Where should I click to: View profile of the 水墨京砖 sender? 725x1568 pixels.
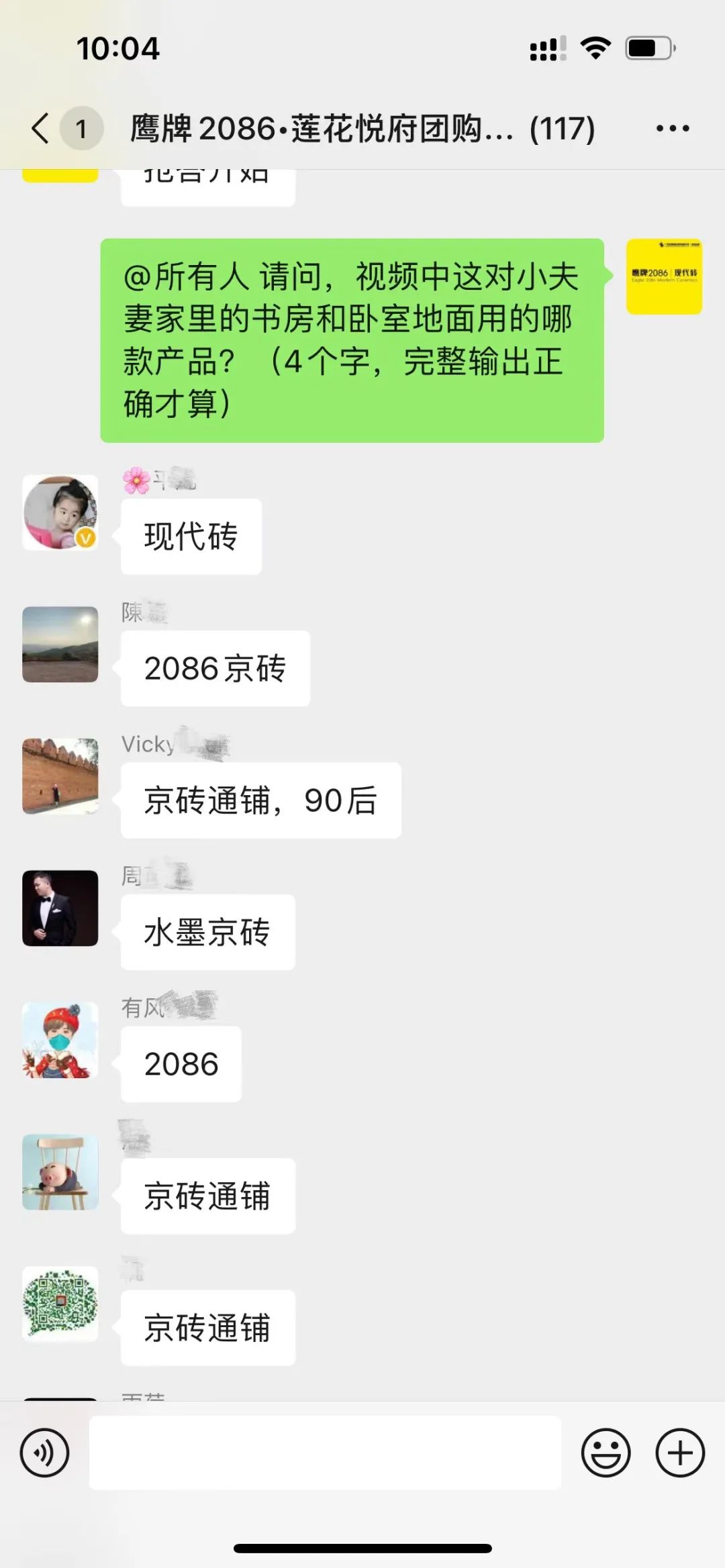tap(60, 908)
